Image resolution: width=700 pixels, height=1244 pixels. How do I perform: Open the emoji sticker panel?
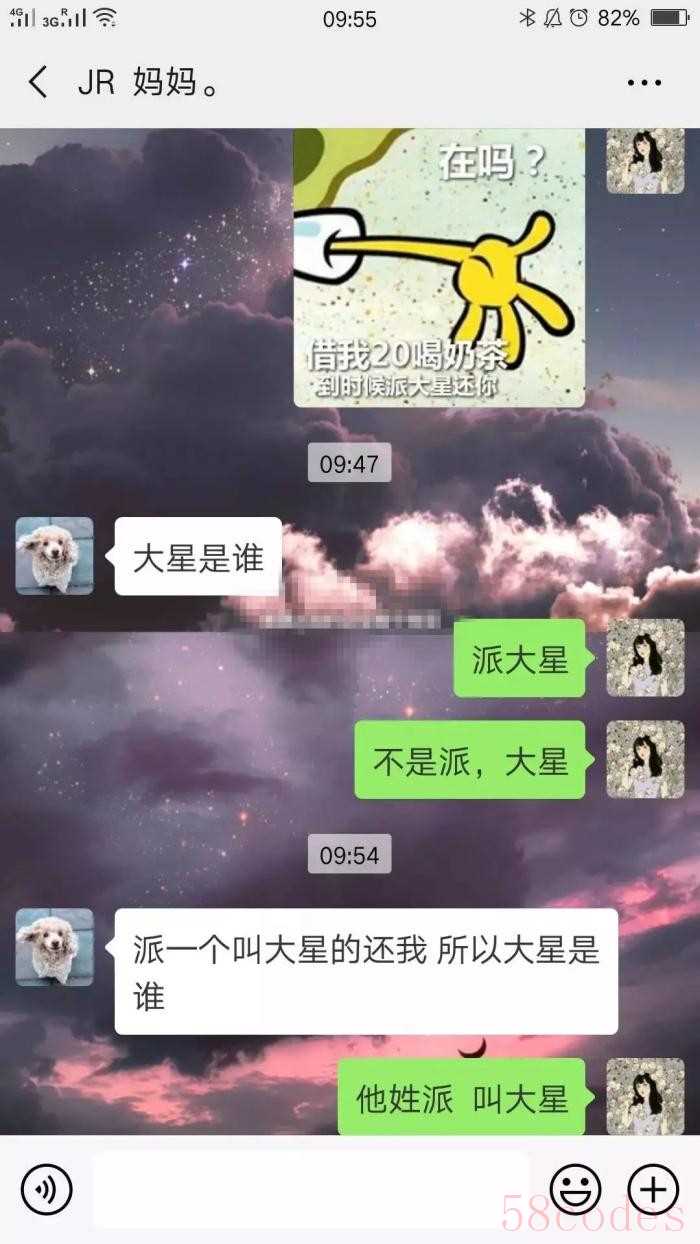tap(576, 1189)
